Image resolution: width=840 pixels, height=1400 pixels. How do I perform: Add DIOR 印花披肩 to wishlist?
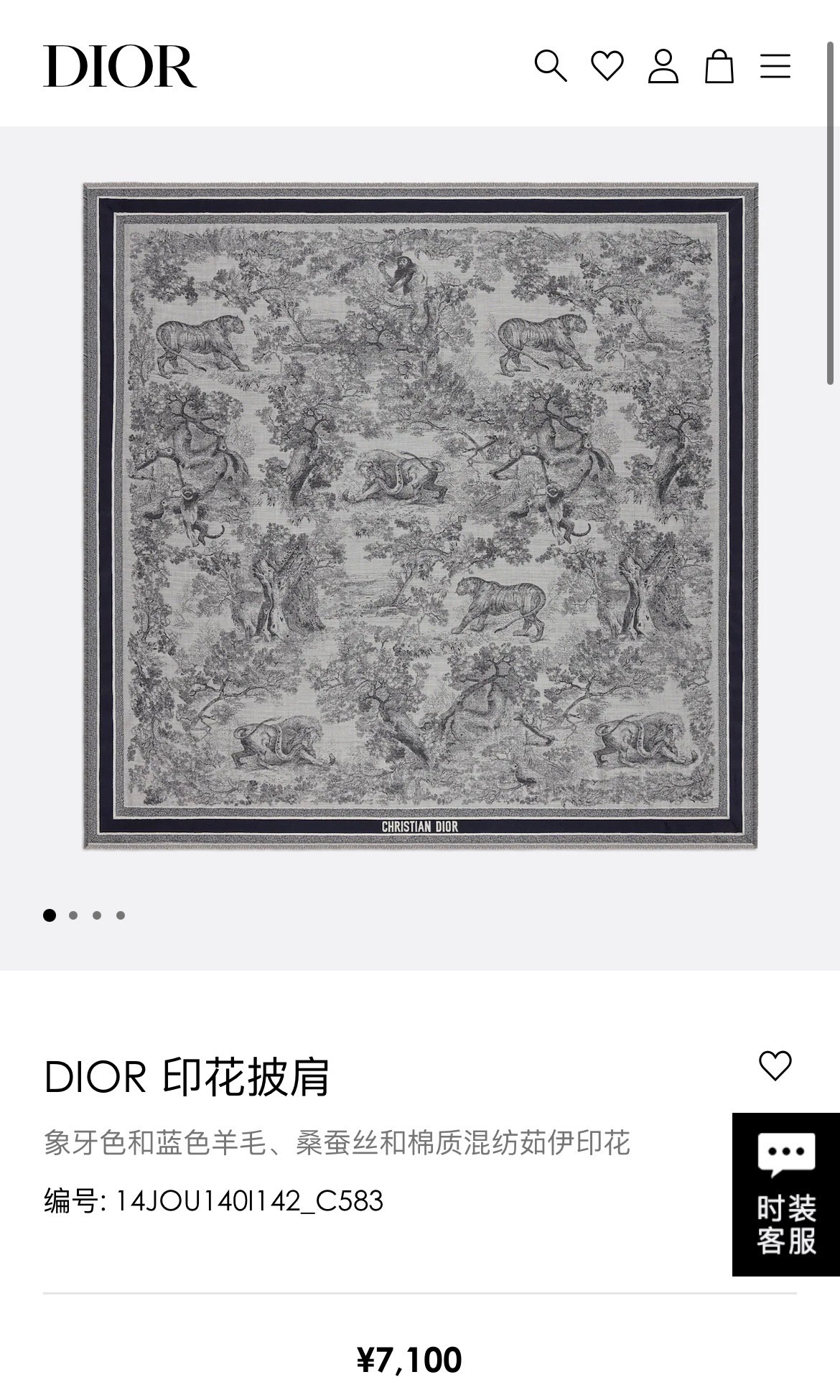775,1065
